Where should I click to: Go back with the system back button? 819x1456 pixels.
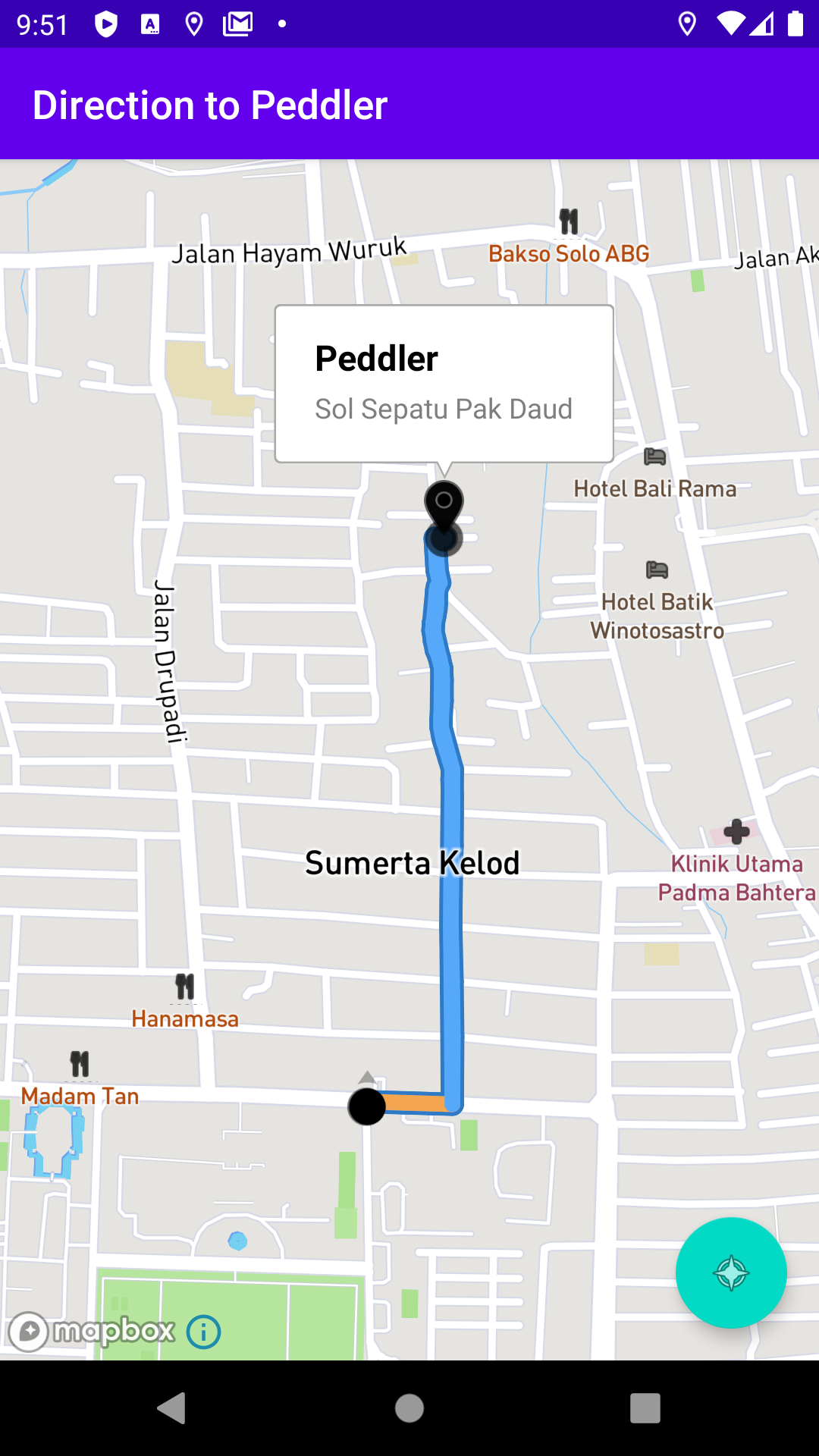[172, 1408]
